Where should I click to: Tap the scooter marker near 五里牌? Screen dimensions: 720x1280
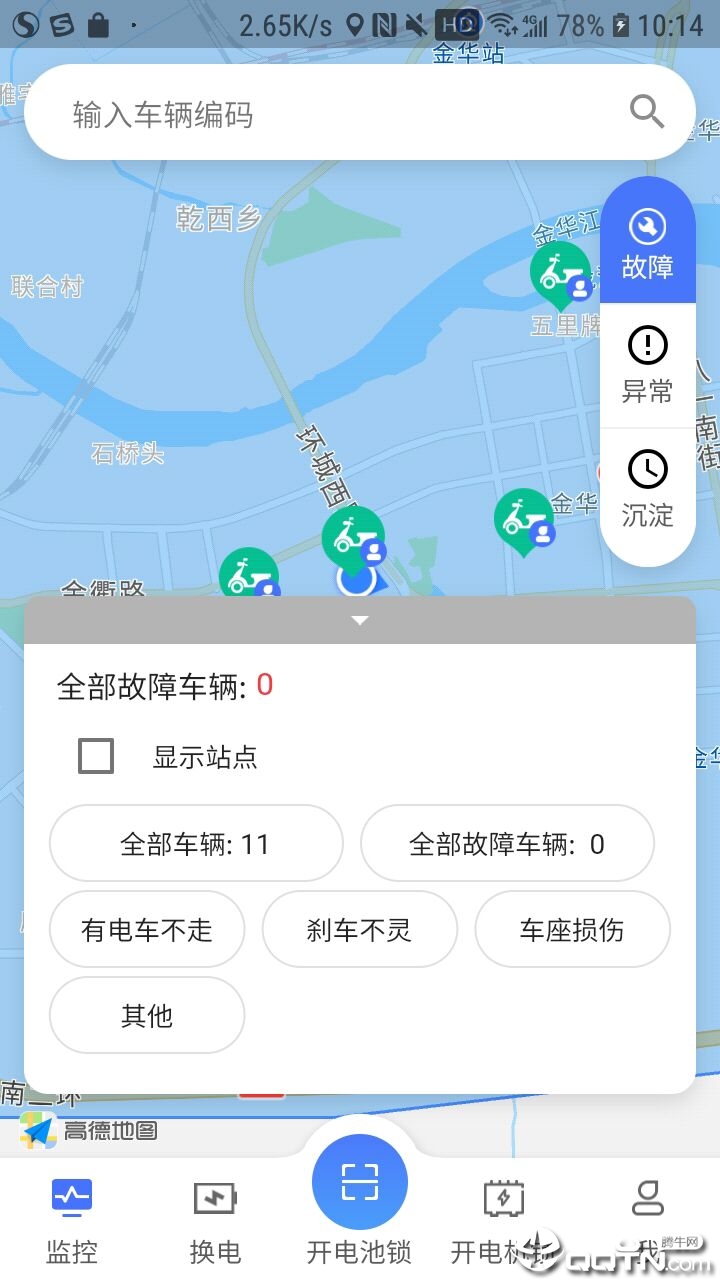click(x=560, y=273)
